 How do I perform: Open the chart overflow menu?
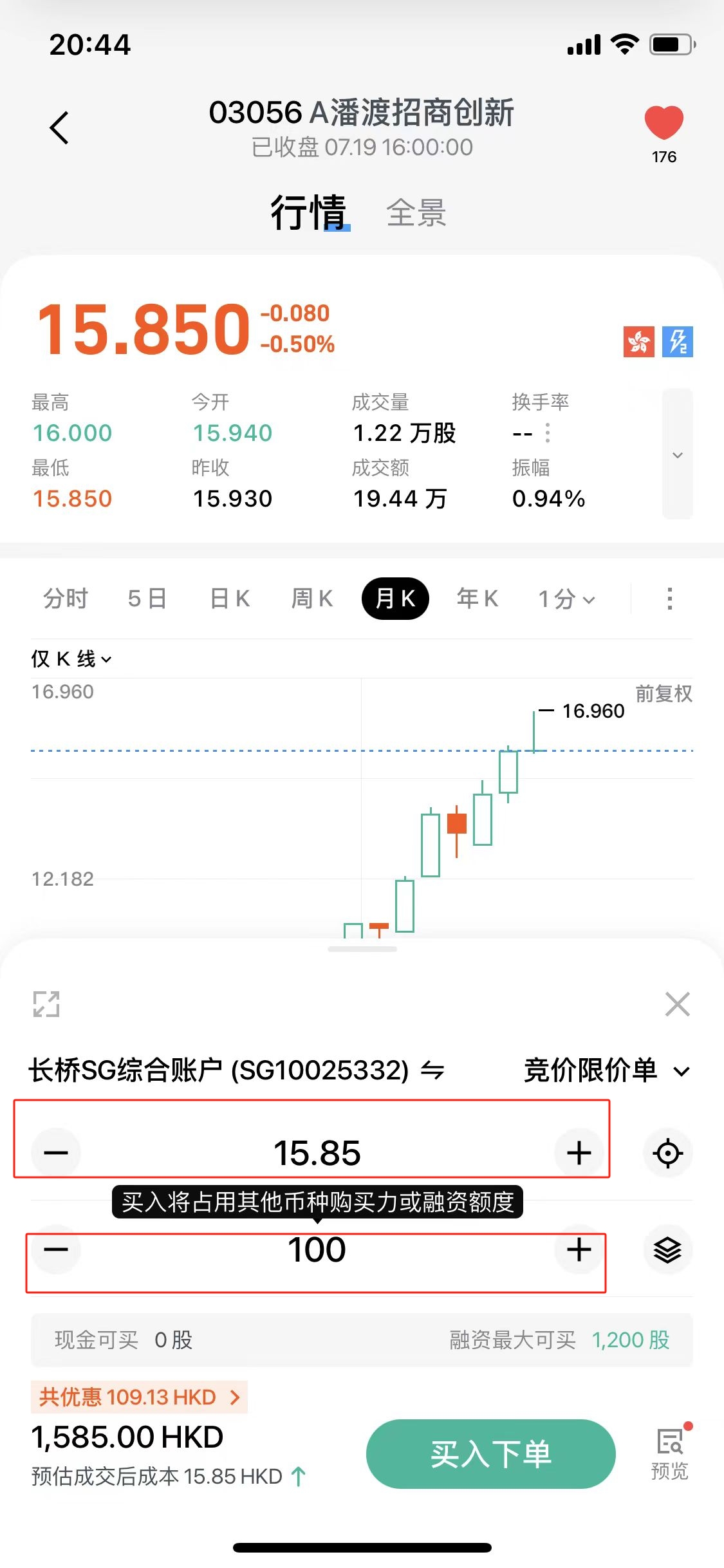pyautogui.click(x=669, y=599)
